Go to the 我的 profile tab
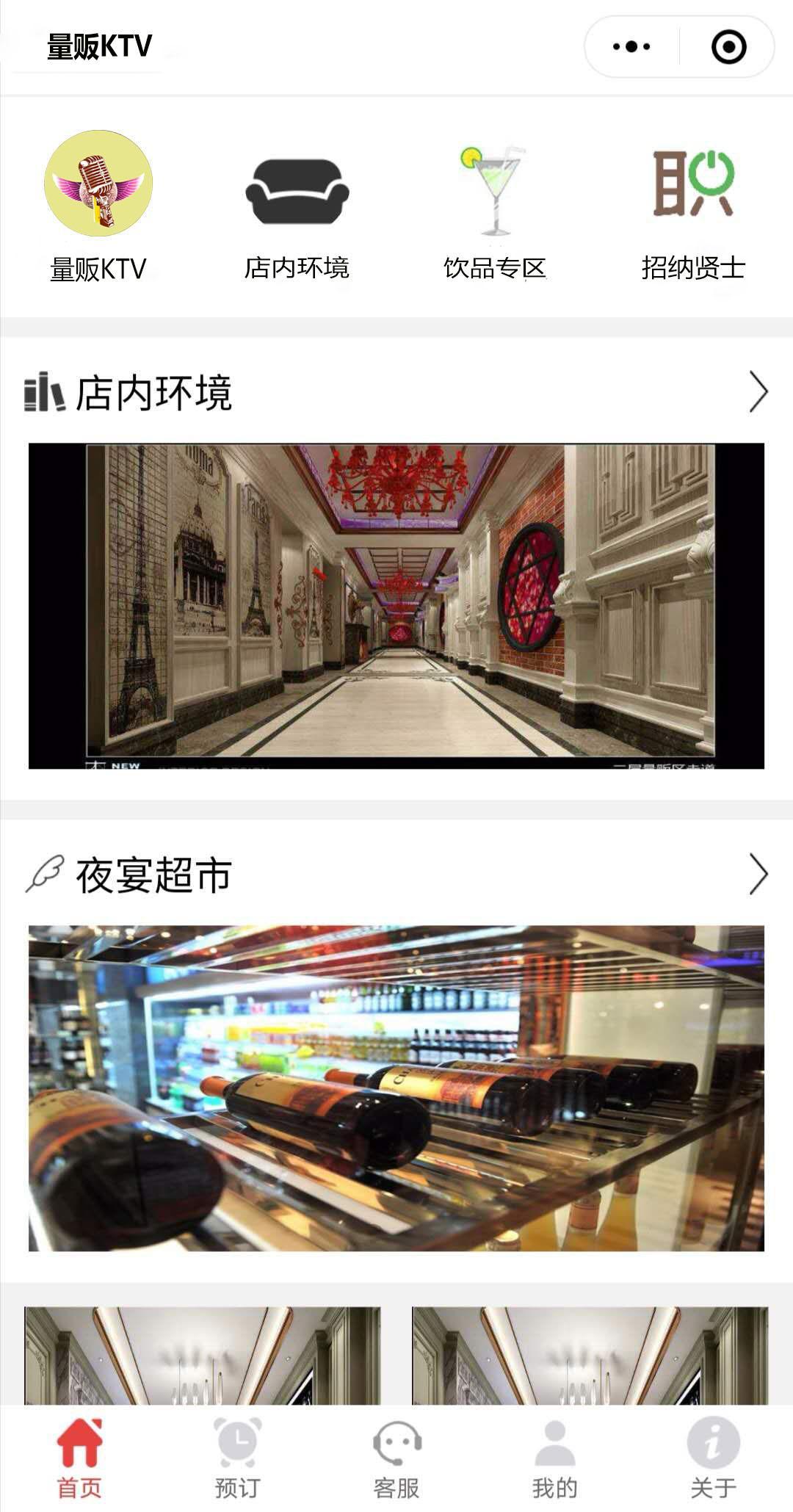This screenshot has width=793, height=1512. (555, 1458)
